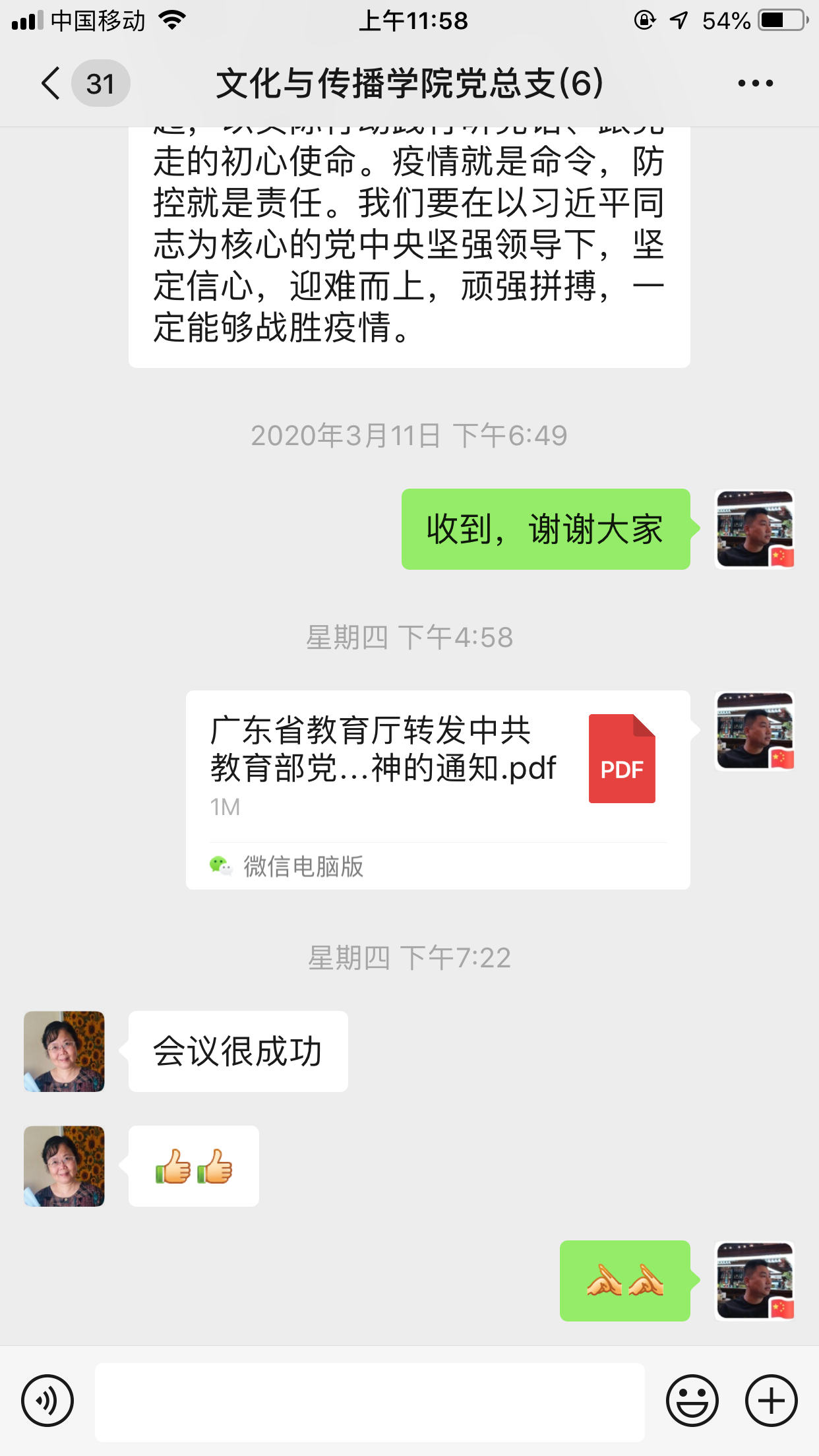Go back to the chat list
Image resolution: width=819 pixels, height=1456 pixels.
pos(51,84)
